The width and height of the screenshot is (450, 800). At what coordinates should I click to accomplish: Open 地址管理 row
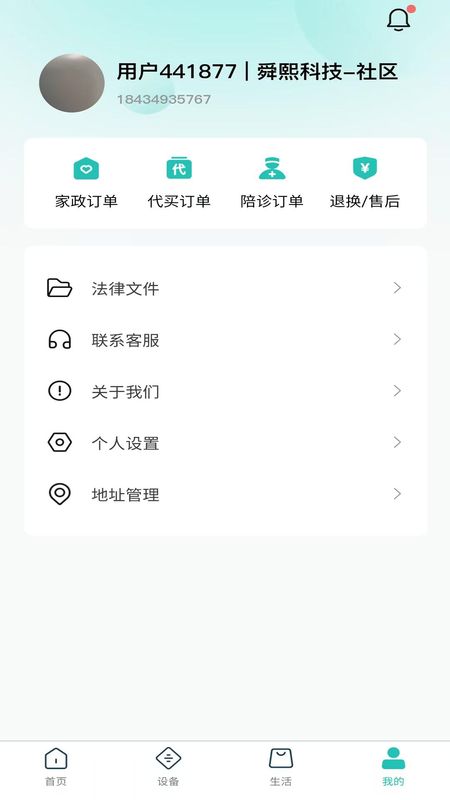[x=225, y=494]
